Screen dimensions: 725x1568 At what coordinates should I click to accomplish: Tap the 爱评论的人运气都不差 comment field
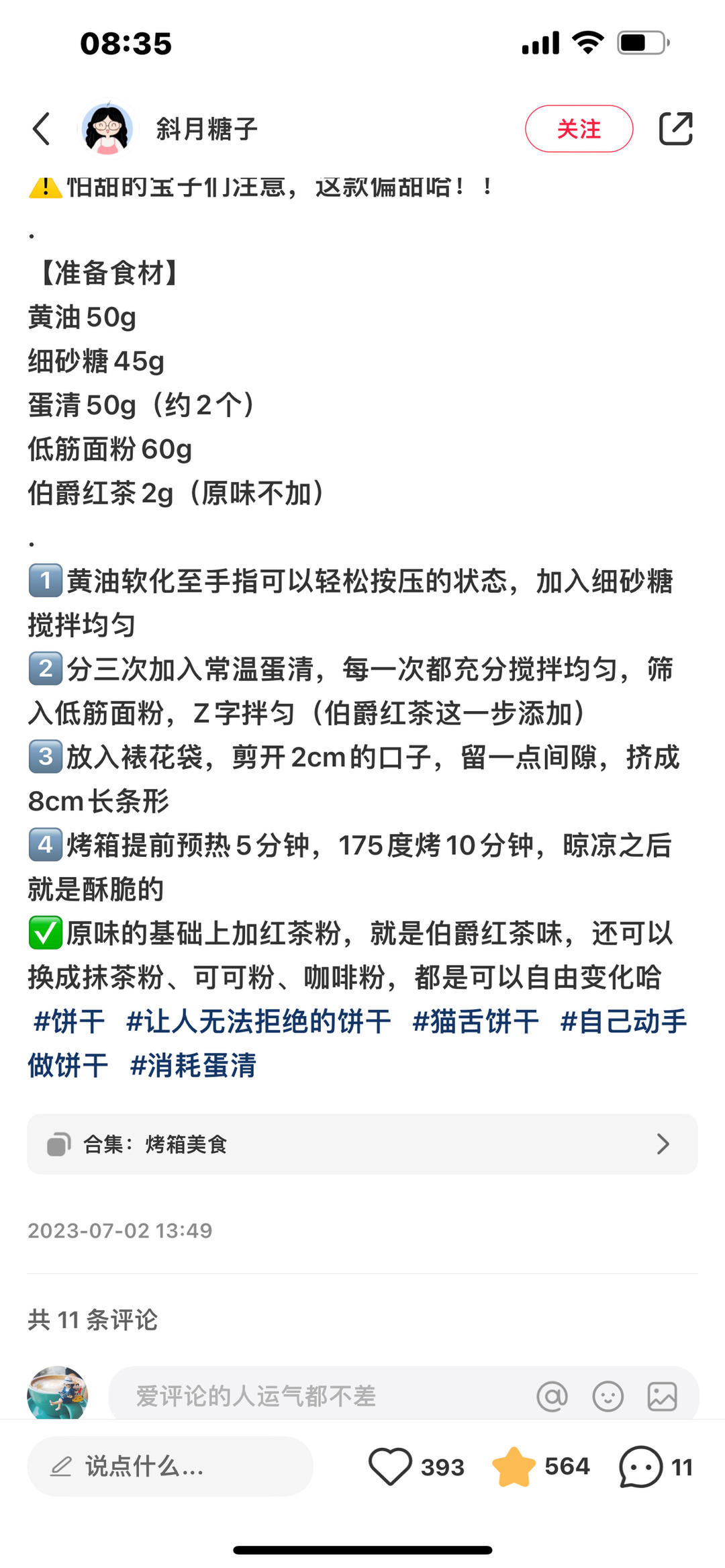(x=316, y=1397)
